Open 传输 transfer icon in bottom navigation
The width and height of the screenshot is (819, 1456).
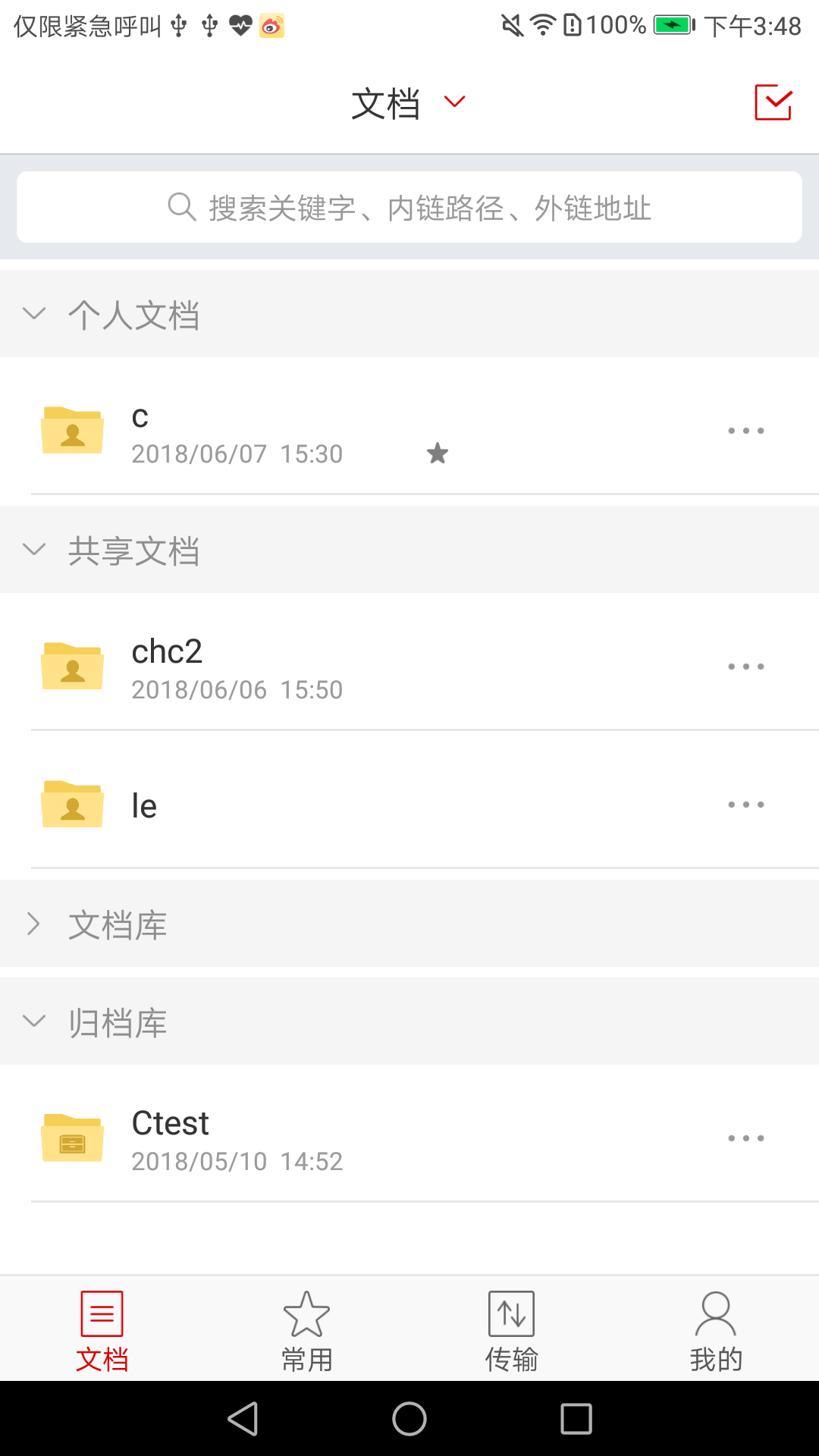(x=511, y=1313)
